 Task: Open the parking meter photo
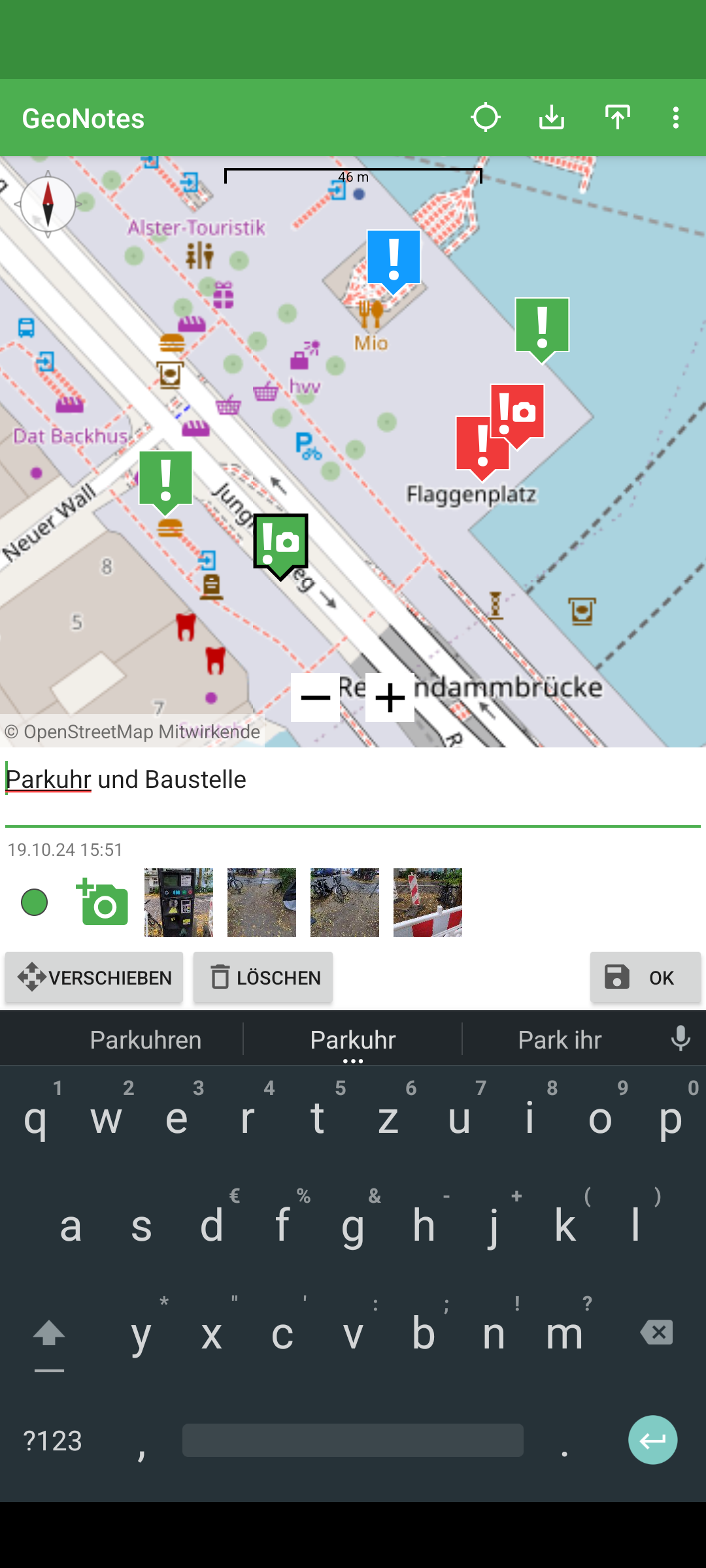[178, 902]
